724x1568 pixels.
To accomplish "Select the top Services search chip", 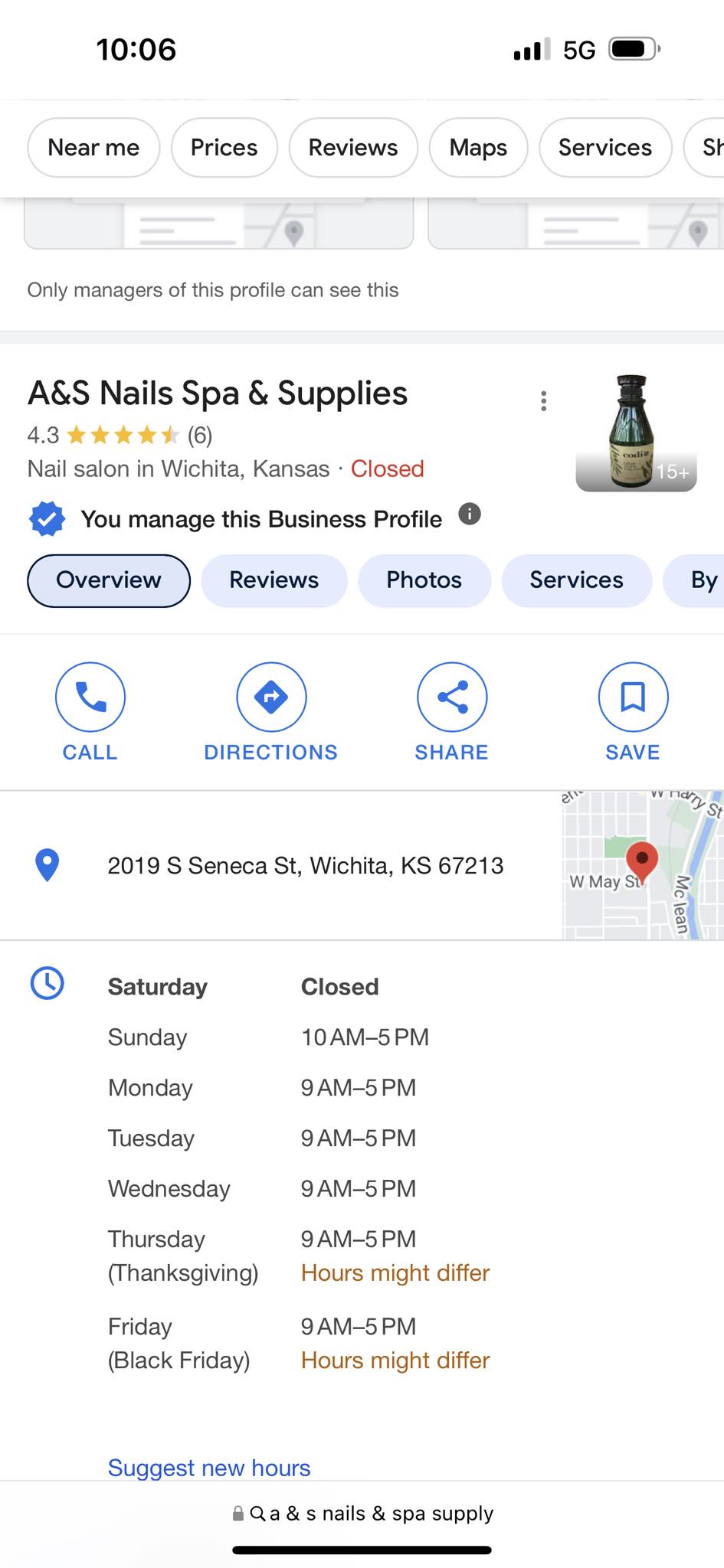I will pyautogui.click(x=604, y=147).
